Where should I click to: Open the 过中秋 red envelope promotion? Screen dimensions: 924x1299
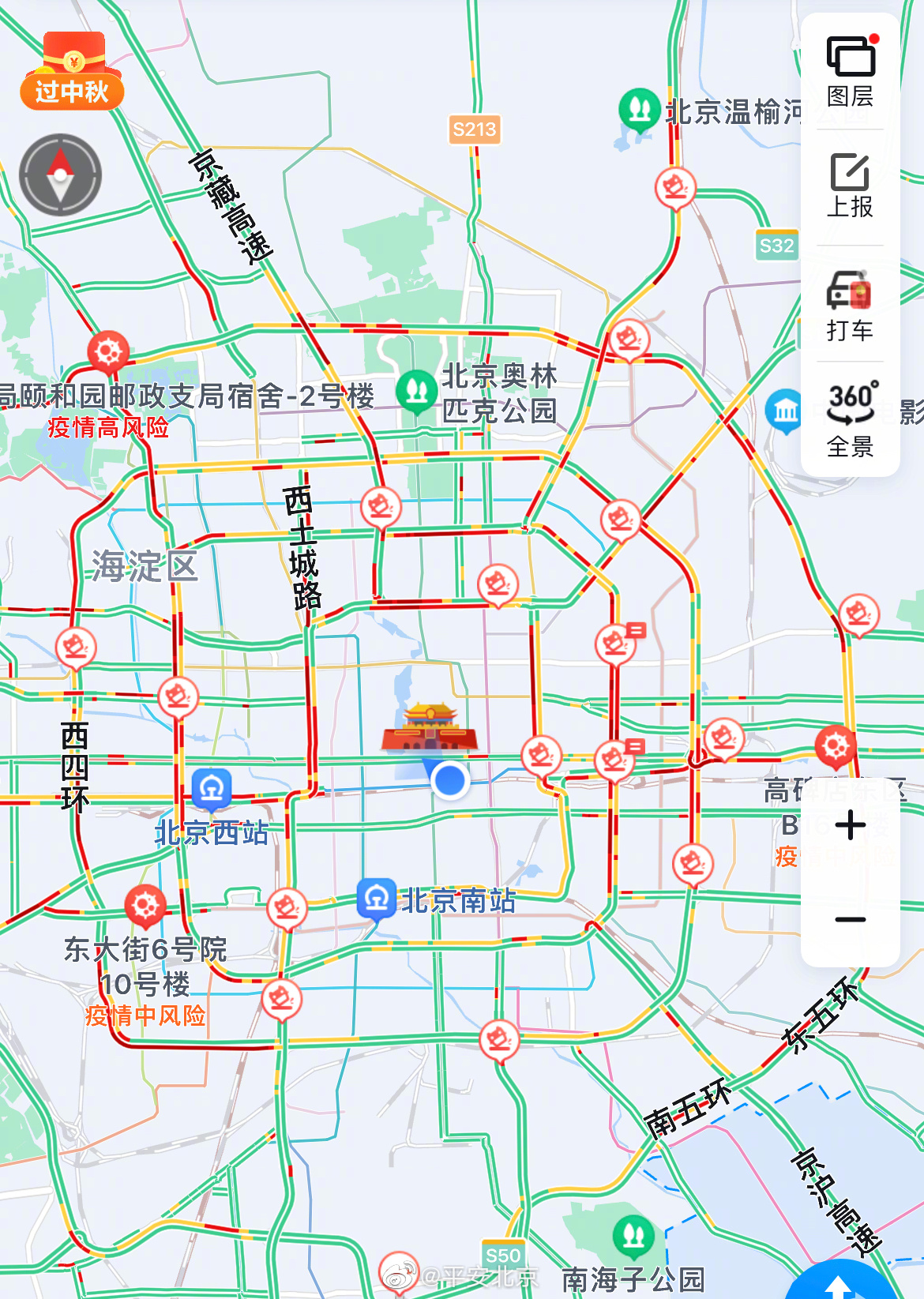coord(72,71)
